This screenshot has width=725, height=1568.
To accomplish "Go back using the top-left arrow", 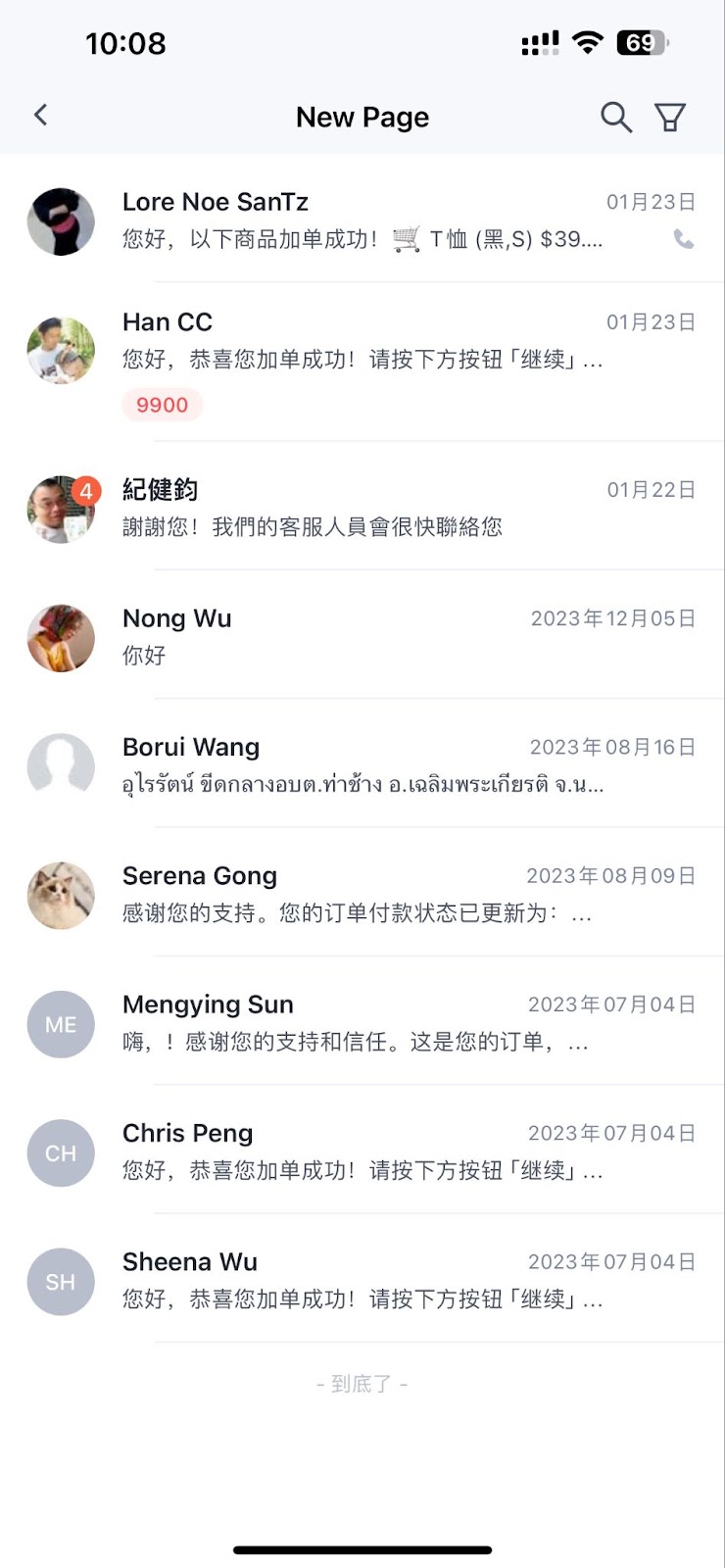I will point(40,116).
